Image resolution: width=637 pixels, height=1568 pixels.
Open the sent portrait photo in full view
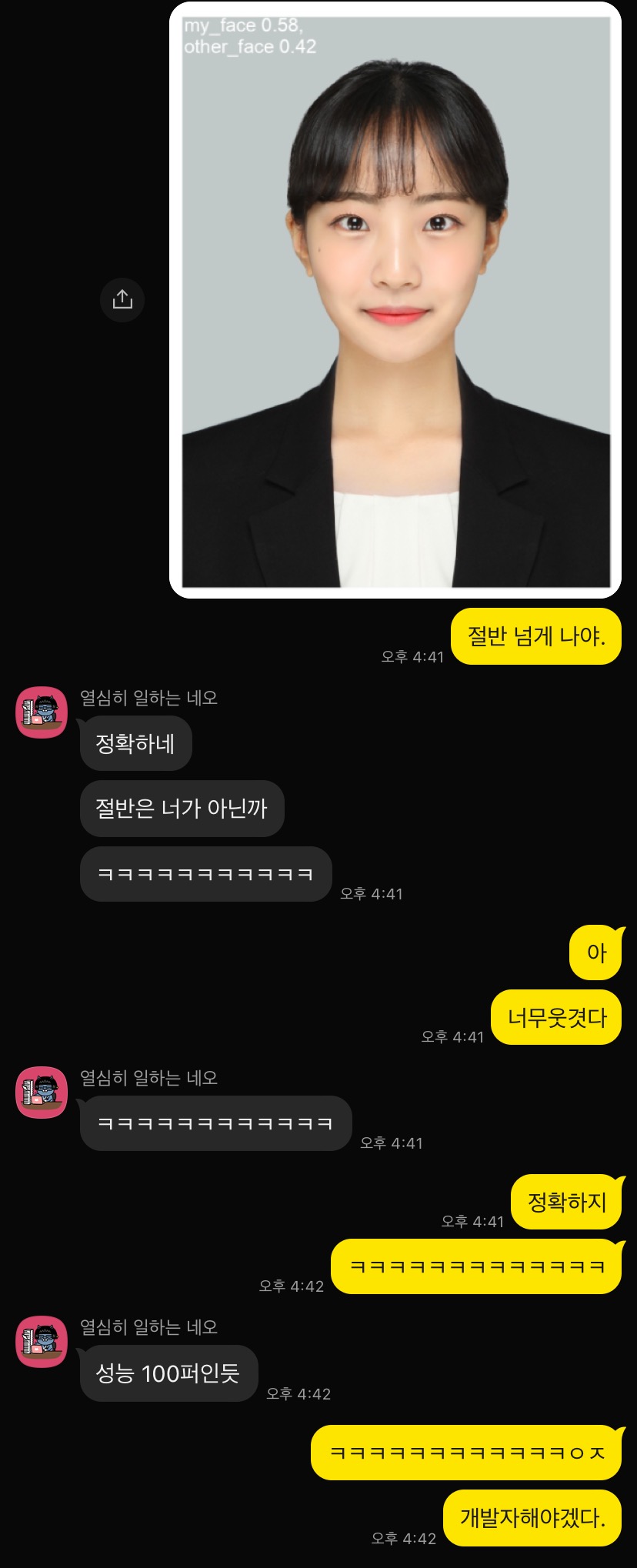pyautogui.click(x=395, y=300)
